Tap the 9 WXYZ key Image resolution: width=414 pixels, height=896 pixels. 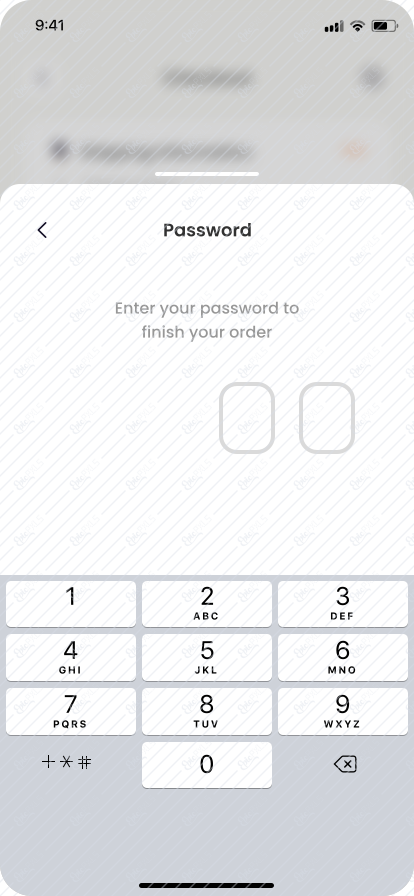pos(343,711)
